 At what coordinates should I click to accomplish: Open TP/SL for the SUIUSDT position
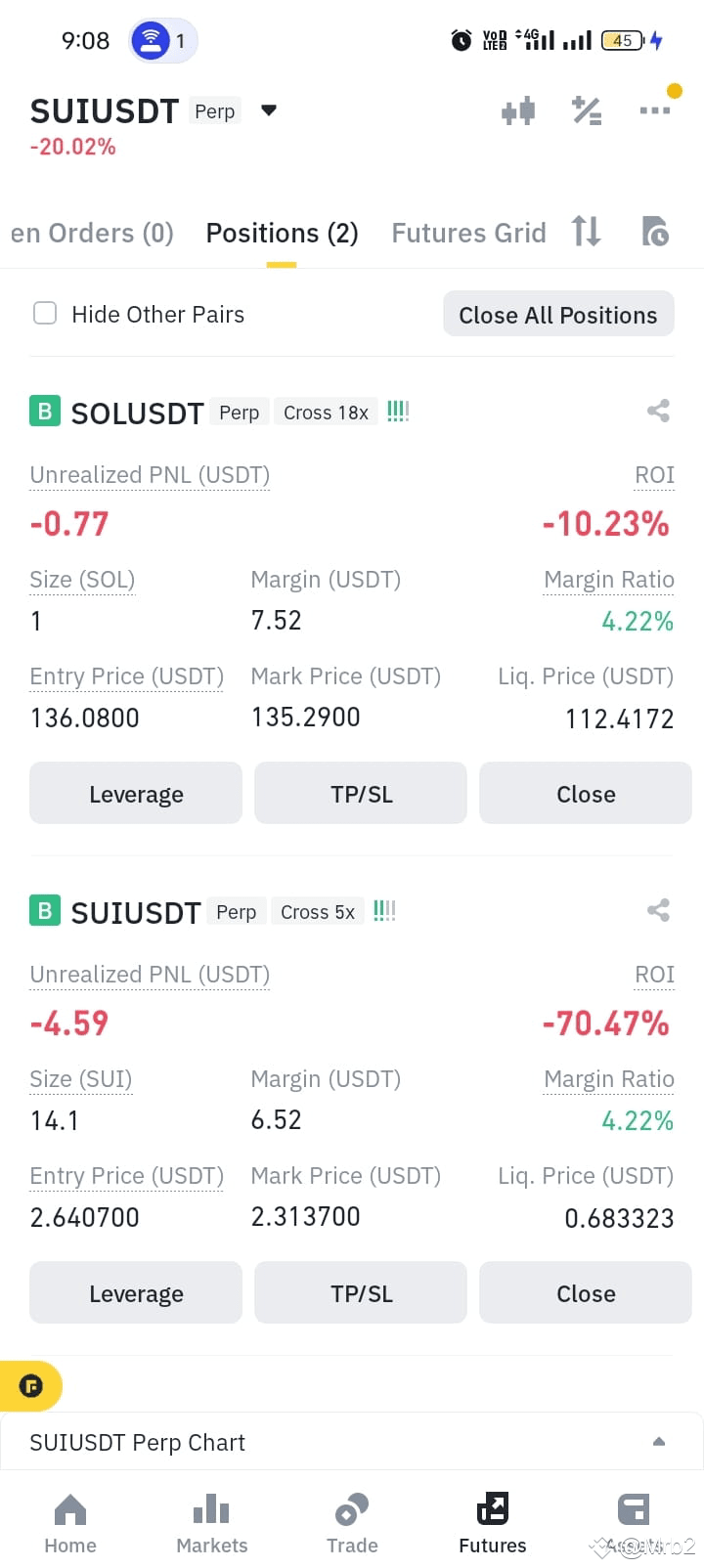(x=360, y=1292)
